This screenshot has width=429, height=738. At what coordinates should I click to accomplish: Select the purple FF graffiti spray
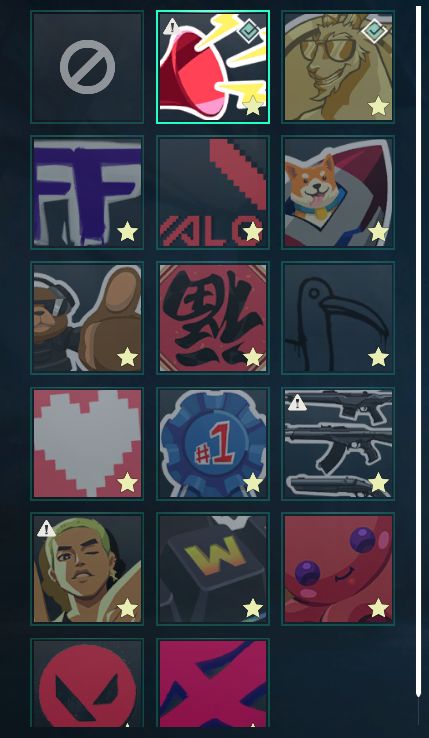click(x=87, y=193)
